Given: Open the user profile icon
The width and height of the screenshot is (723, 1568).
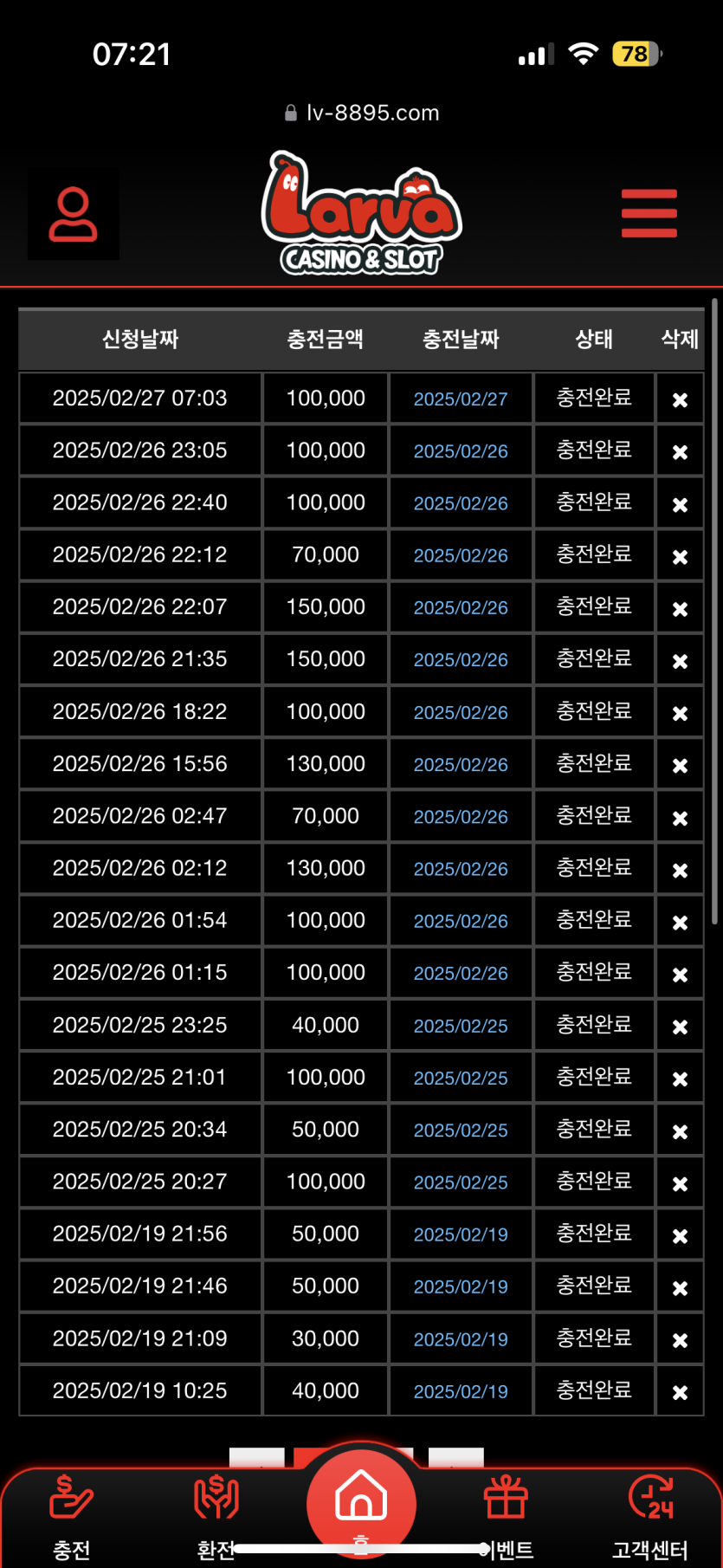Looking at the screenshot, I should point(74,214).
